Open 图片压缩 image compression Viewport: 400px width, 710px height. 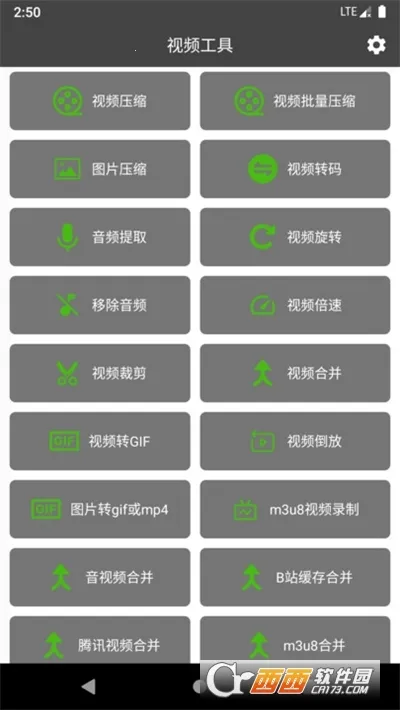click(x=100, y=169)
